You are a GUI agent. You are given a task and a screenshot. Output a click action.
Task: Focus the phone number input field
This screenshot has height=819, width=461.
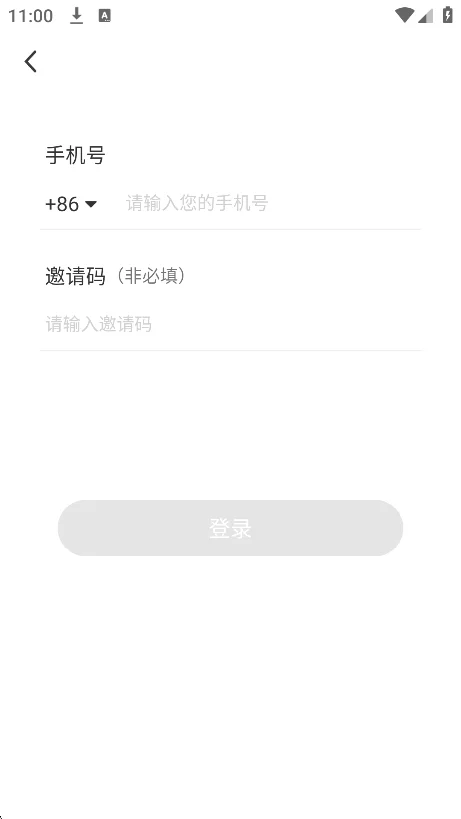271,203
